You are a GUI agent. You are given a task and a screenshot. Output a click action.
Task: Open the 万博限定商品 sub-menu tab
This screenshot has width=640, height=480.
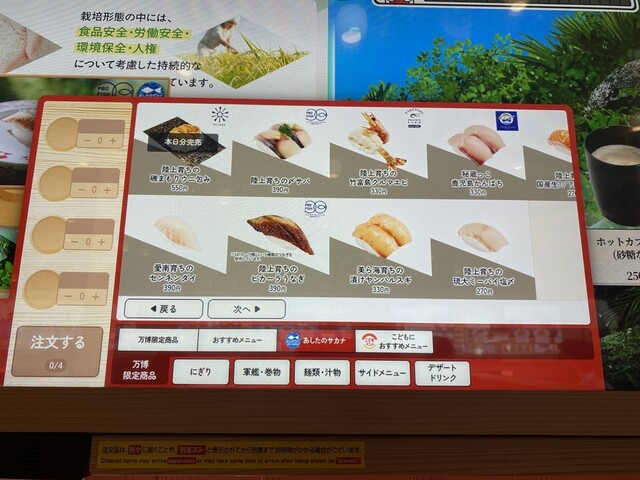point(156,341)
